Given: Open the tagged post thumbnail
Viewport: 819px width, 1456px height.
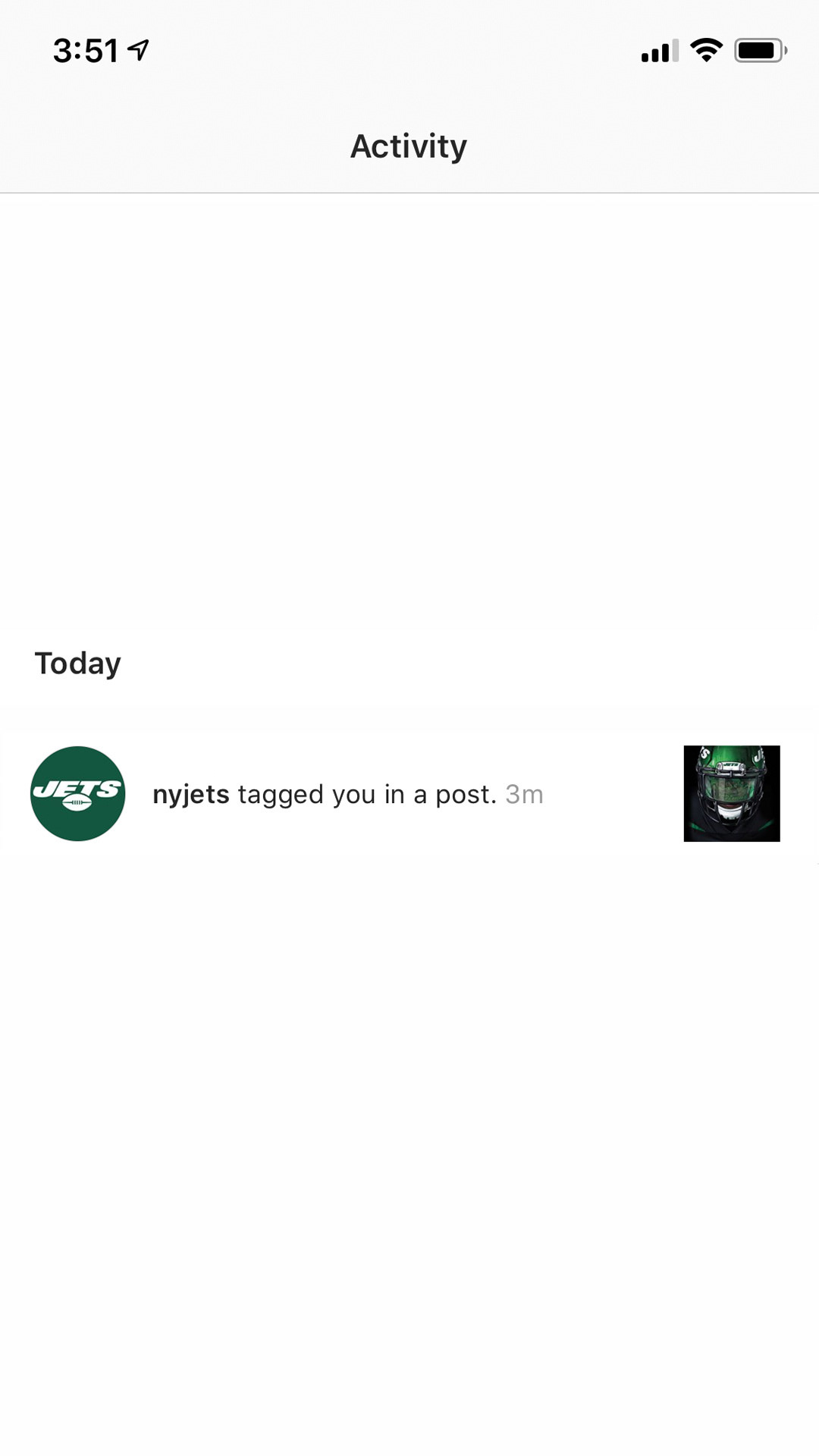Looking at the screenshot, I should click(x=732, y=793).
